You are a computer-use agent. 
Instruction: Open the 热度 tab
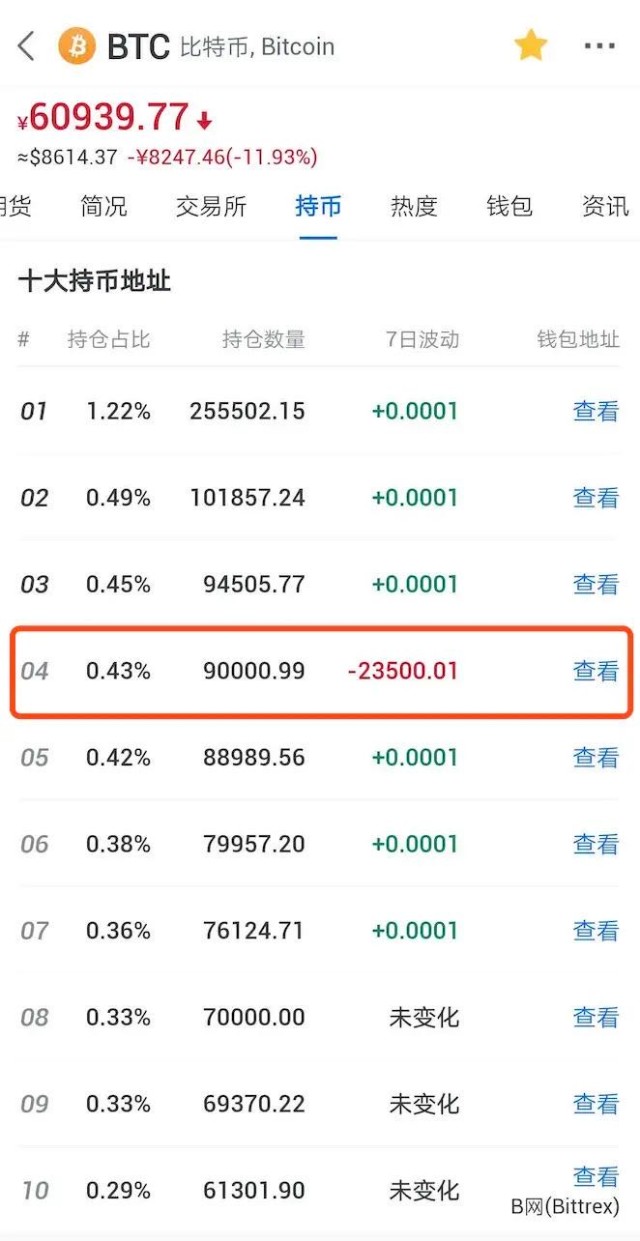[x=414, y=207]
